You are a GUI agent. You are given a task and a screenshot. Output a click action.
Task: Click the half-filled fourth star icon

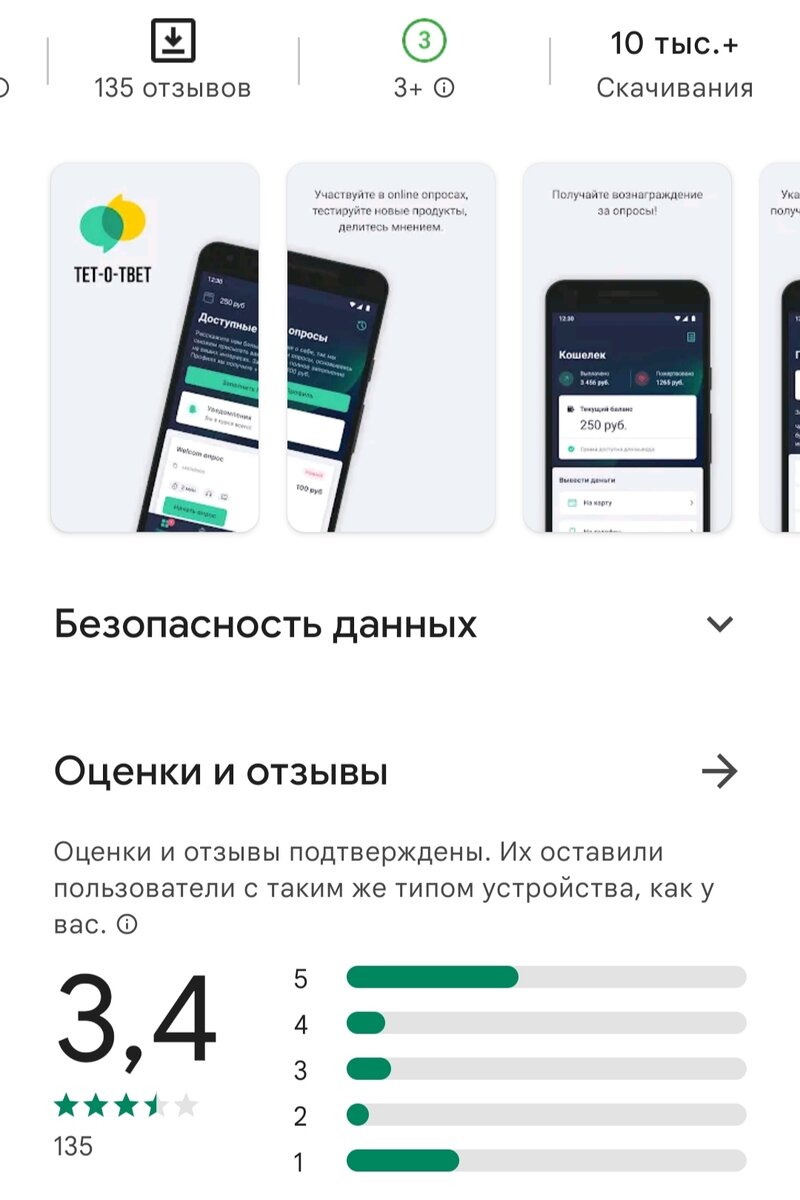(x=152, y=1107)
